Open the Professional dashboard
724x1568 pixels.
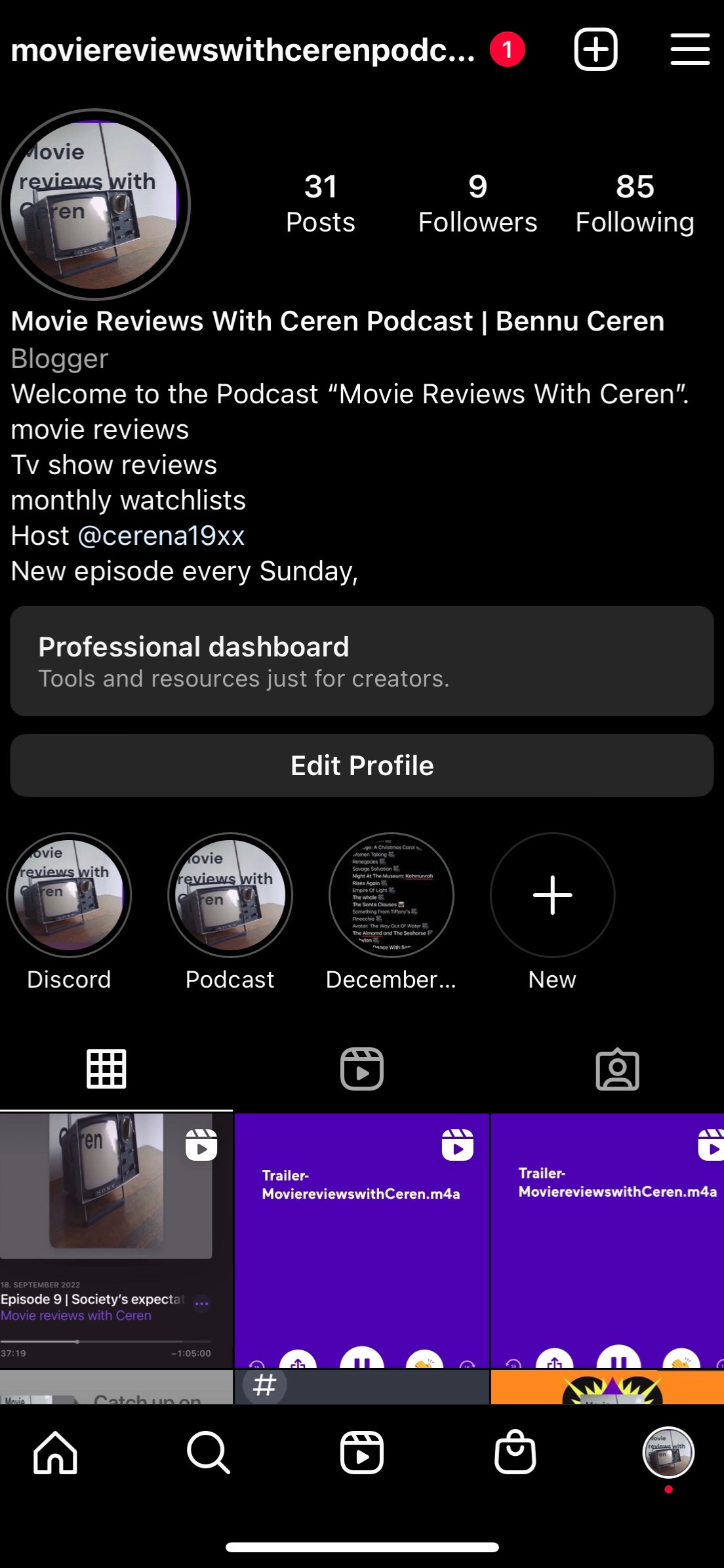pyautogui.click(x=362, y=660)
